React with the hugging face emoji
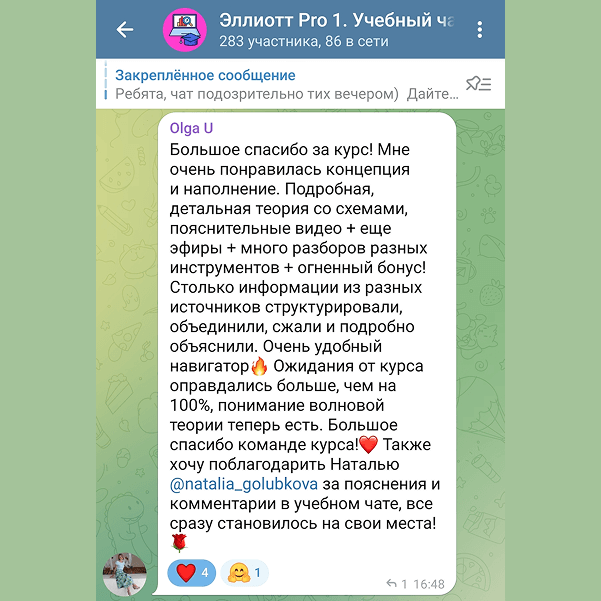 (245, 573)
